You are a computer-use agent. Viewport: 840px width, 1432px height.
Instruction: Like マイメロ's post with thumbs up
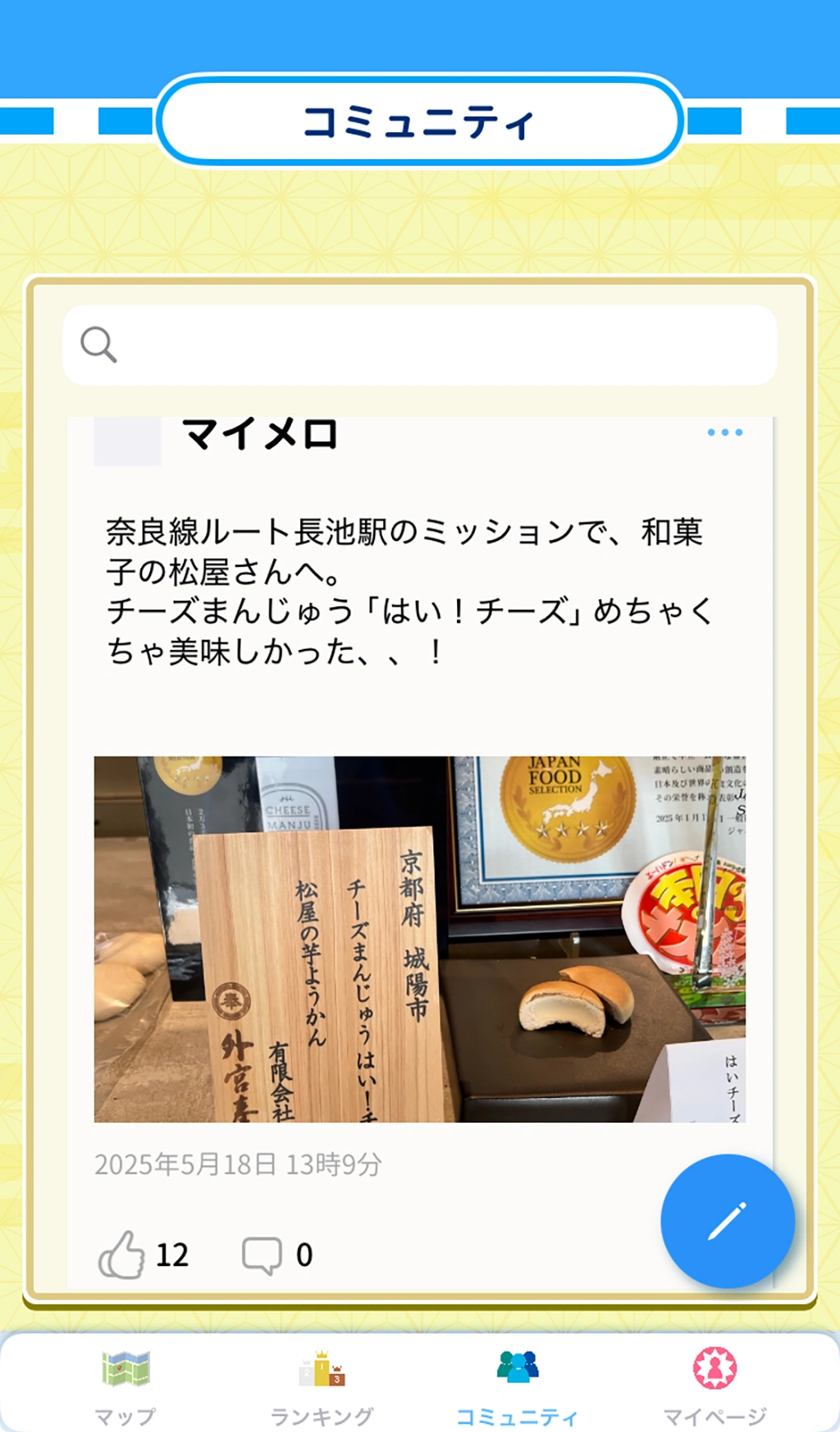(121, 1255)
